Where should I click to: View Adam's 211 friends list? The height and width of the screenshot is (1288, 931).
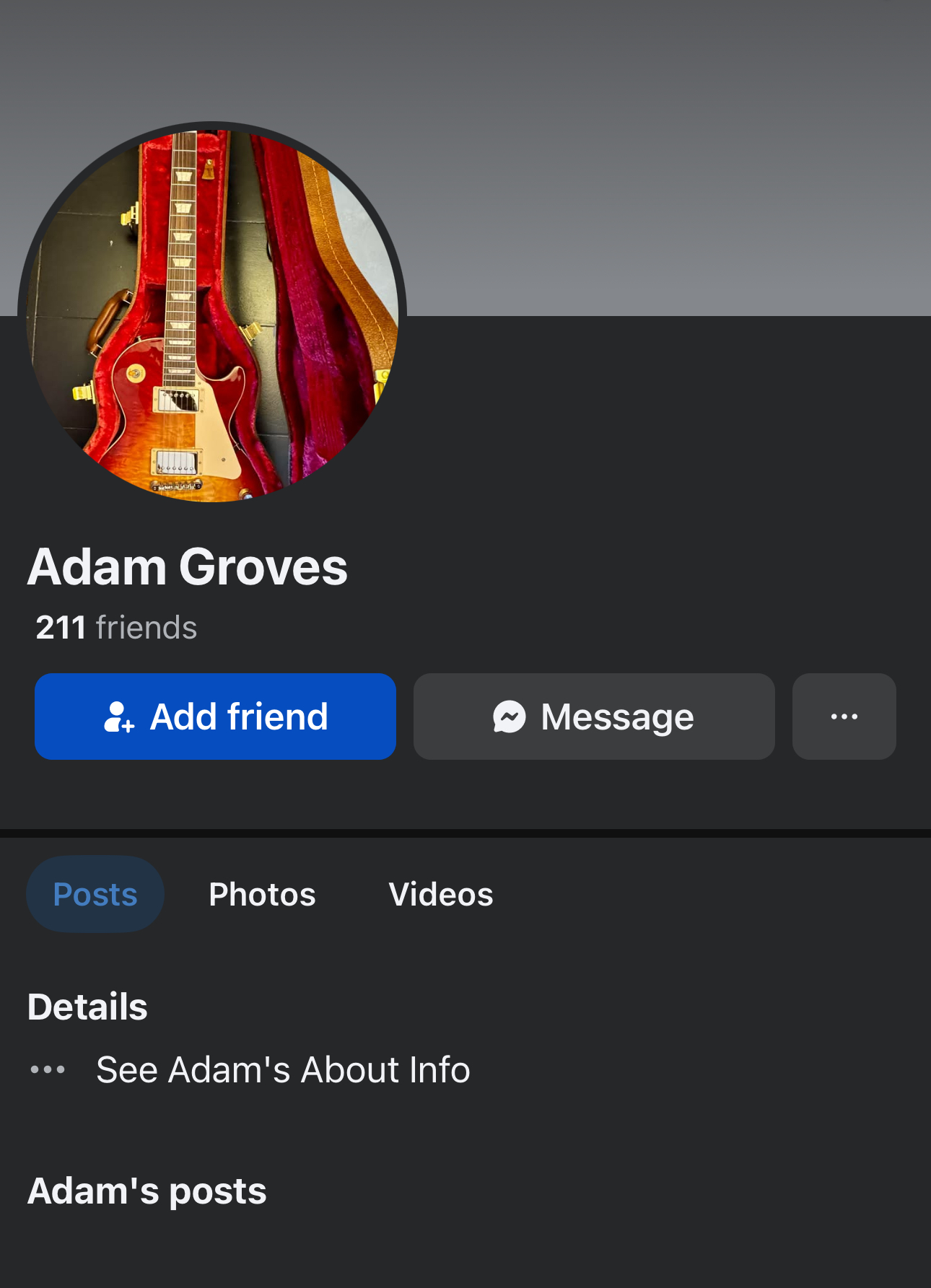115,627
